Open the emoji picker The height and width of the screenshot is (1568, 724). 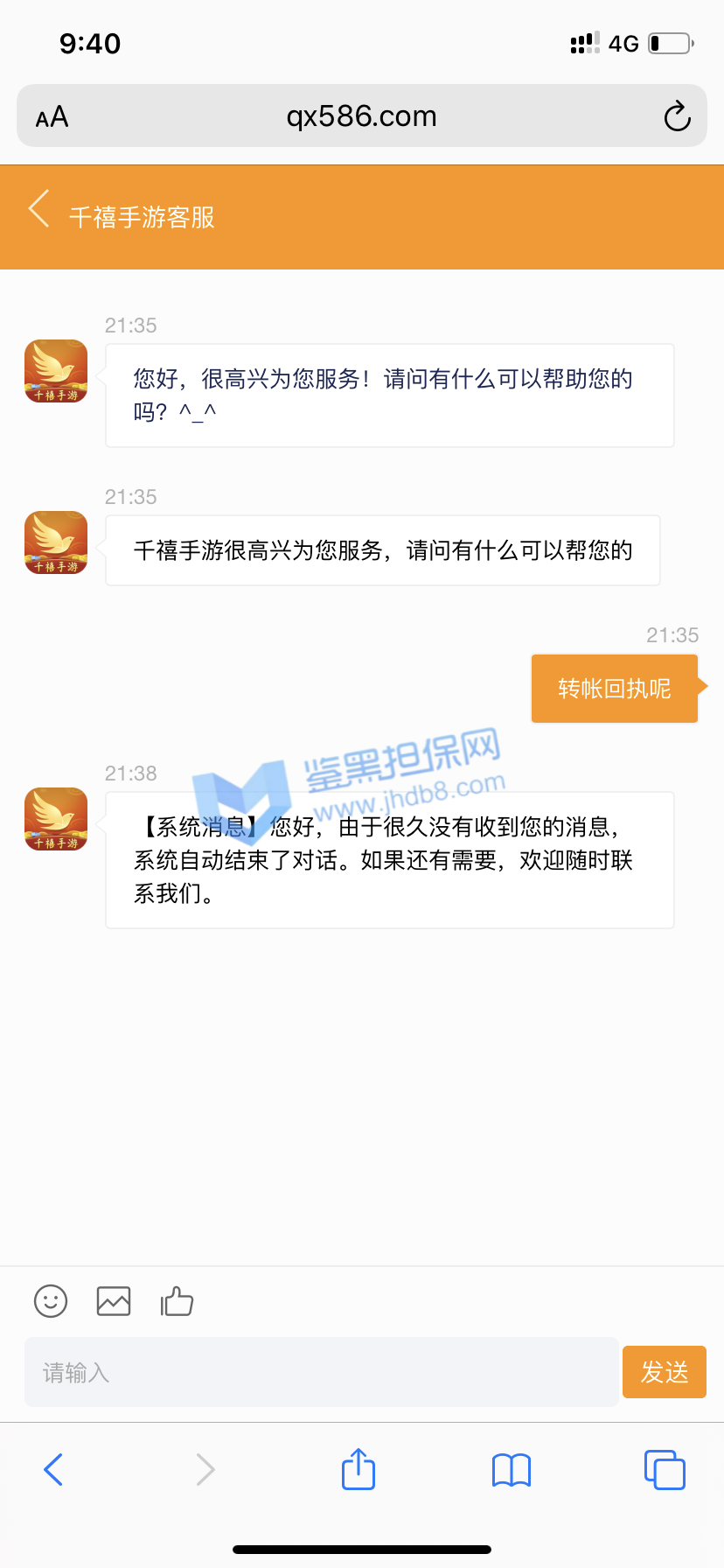point(51,1301)
